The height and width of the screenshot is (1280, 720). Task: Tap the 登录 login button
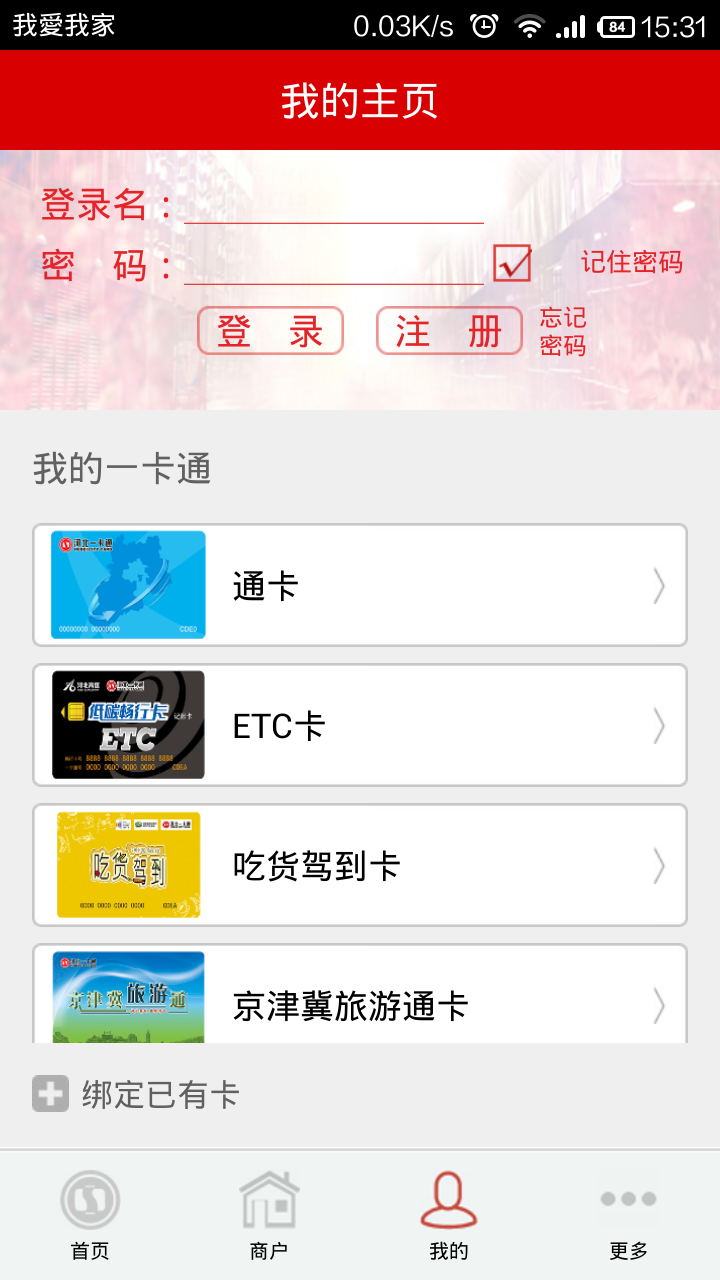[x=270, y=331]
